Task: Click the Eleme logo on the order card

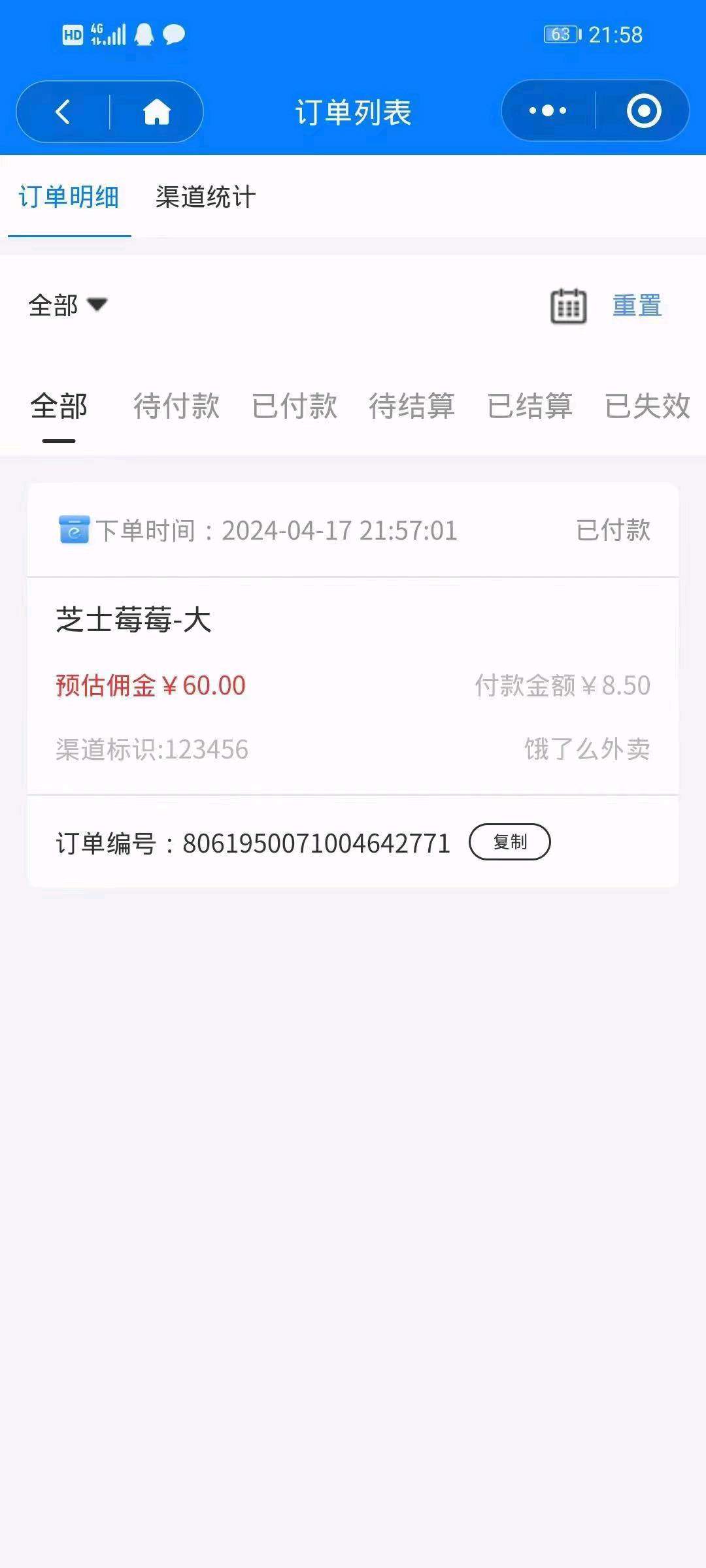Action: click(74, 531)
